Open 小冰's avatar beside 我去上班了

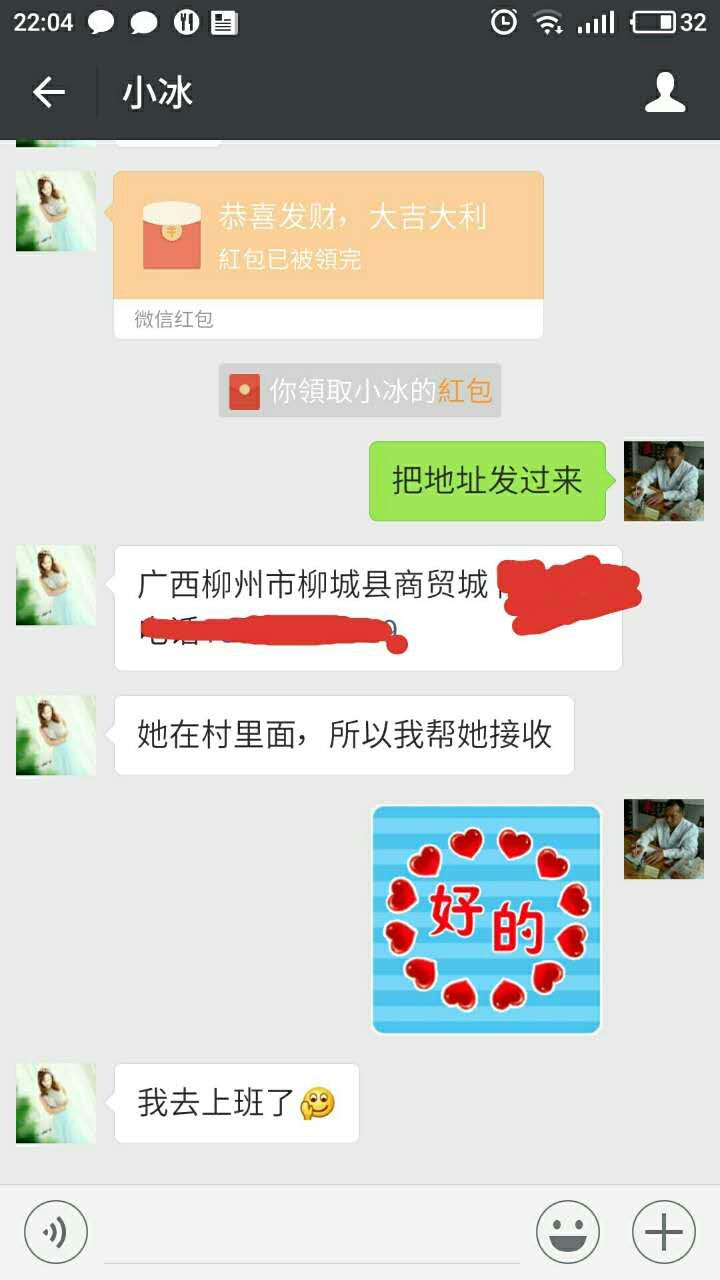tap(56, 1103)
